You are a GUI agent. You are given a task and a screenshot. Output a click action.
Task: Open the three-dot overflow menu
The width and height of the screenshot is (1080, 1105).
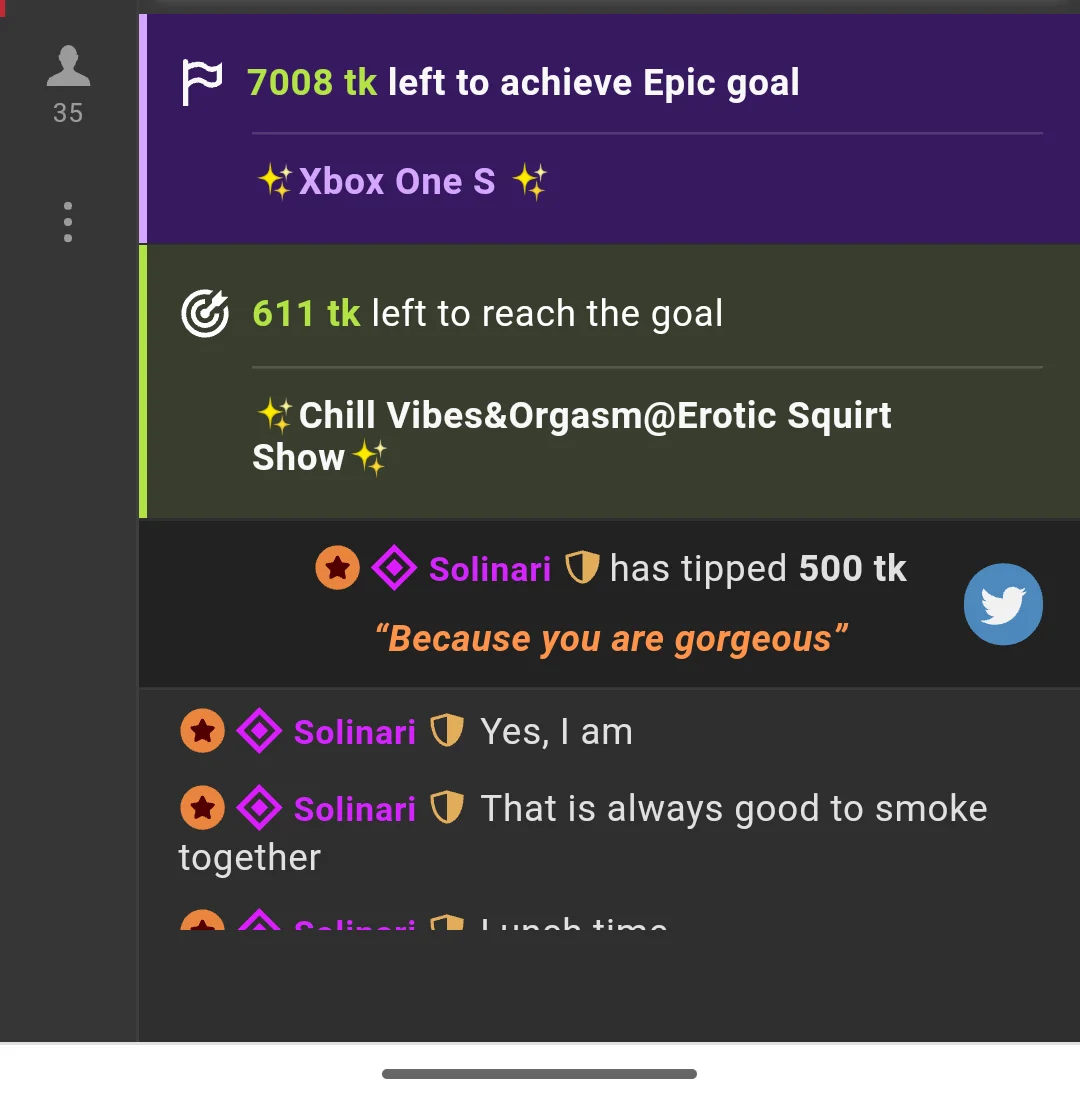(x=68, y=222)
